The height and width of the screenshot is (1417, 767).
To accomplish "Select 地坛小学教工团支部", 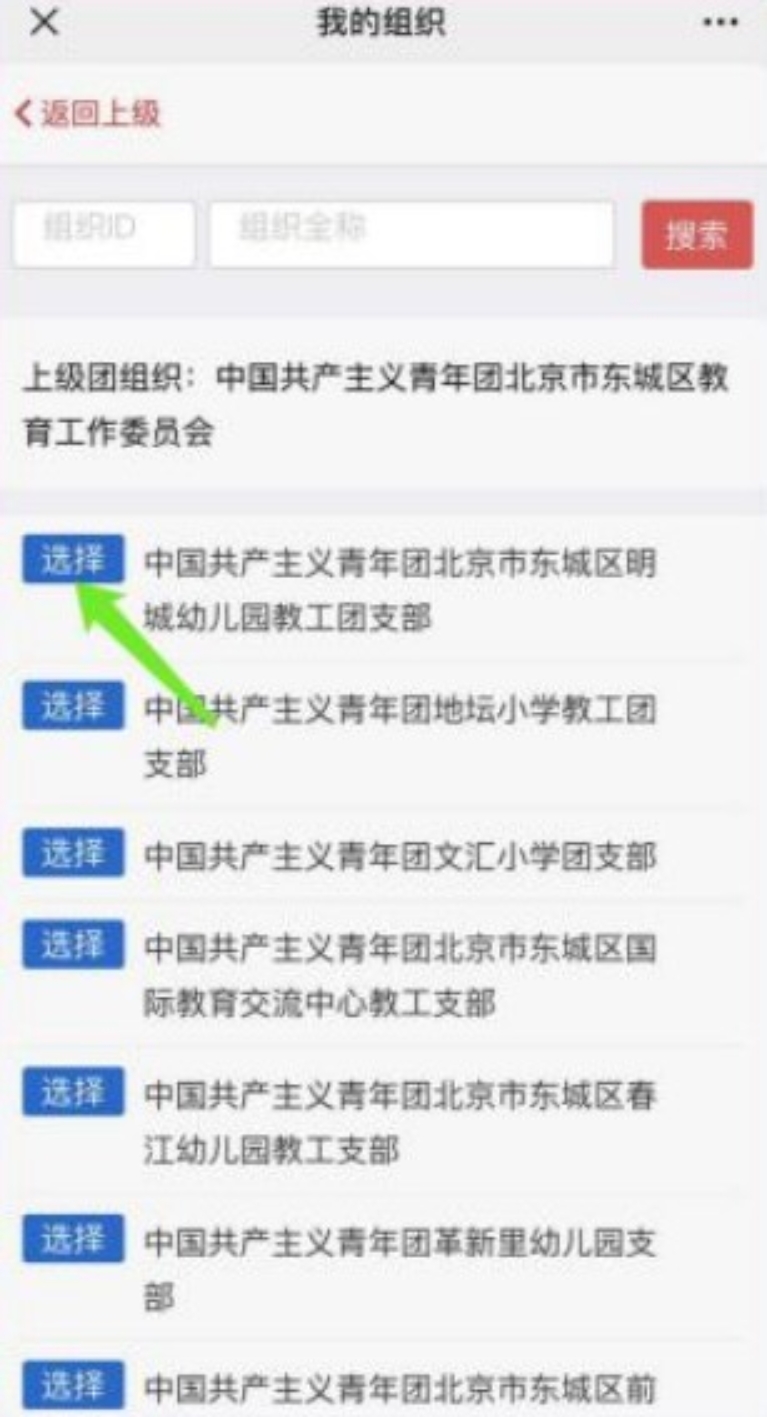I will pyautogui.click(x=73, y=706).
